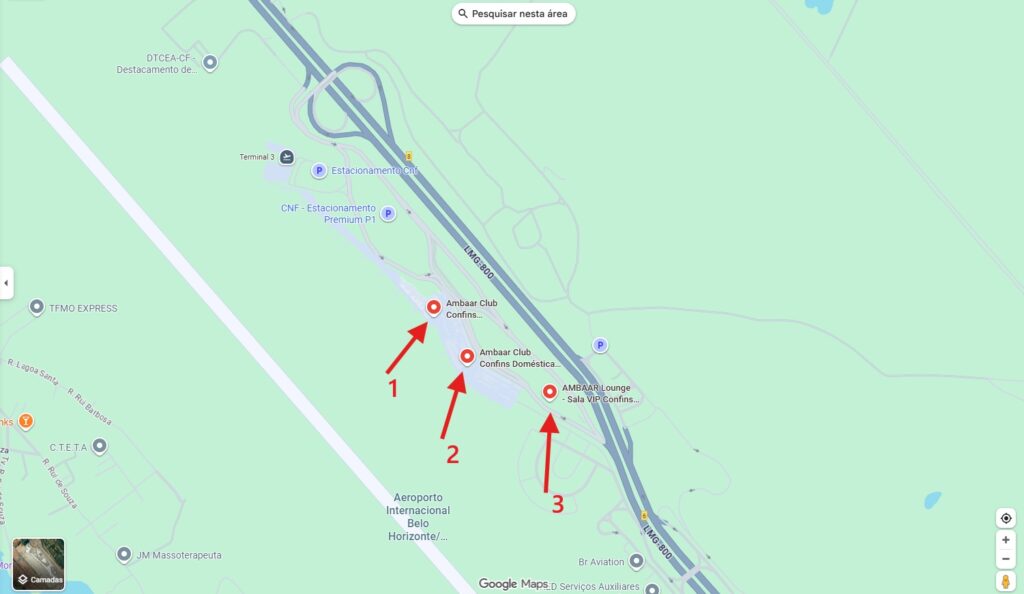The height and width of the screenshot is (594, 1024).
Task: Tap the Pesquisar nesta área button
Action: point(513,14)
